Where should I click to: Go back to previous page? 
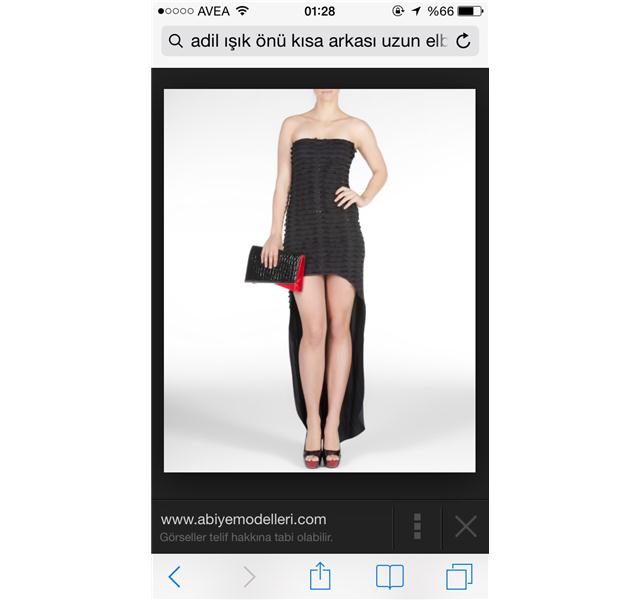pyautogui.click(x=175, y=576)
